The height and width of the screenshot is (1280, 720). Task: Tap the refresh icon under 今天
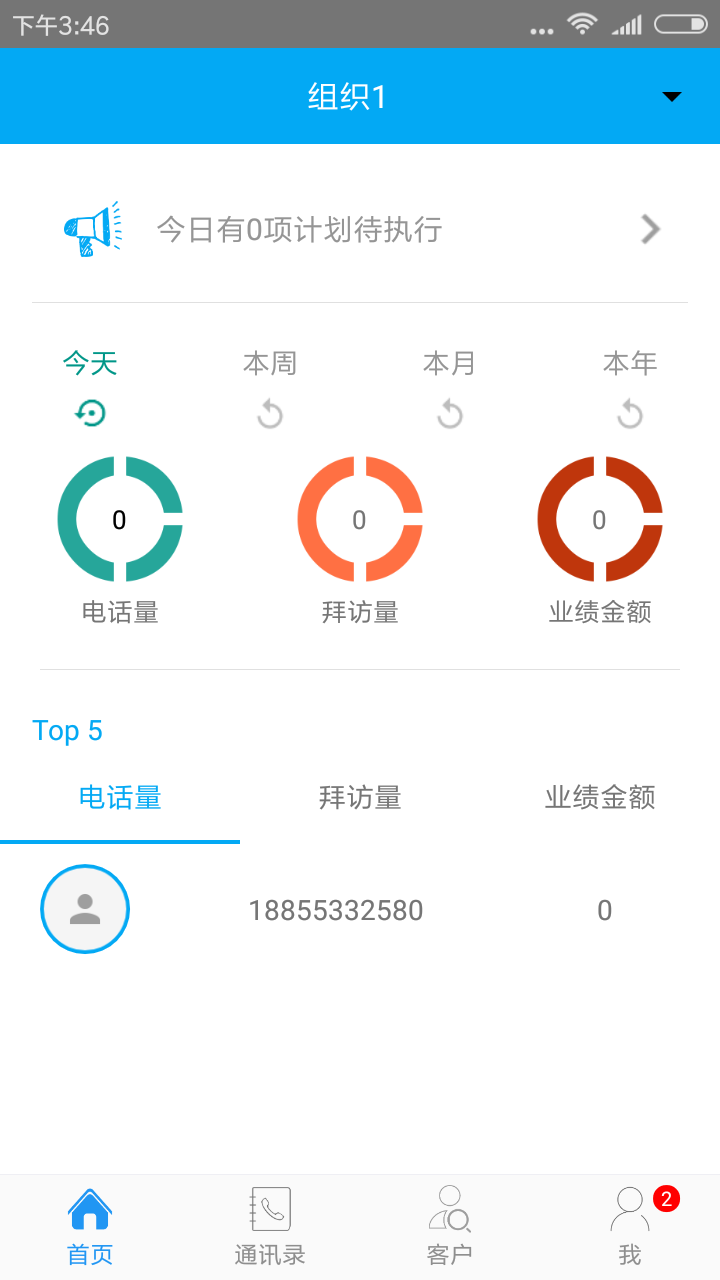[x=90, y=412]
